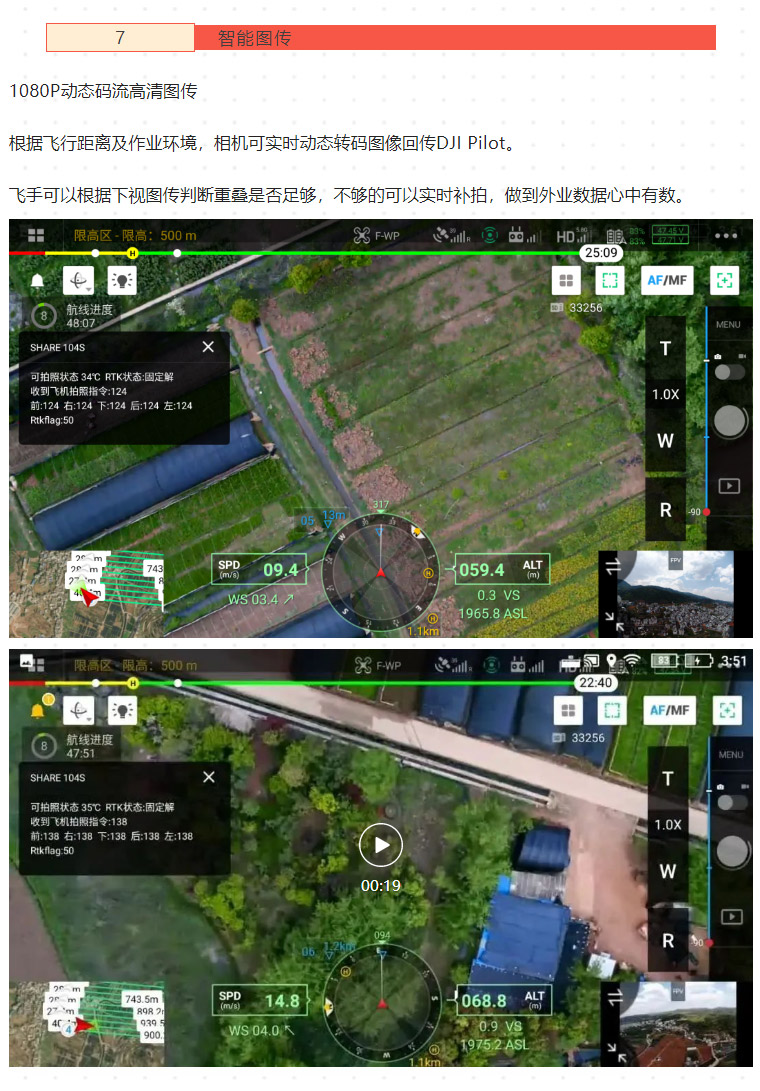This screenshot has height=1091, width=760.
Task: Play the 00:19 video clip
Action: coord(380,846)
